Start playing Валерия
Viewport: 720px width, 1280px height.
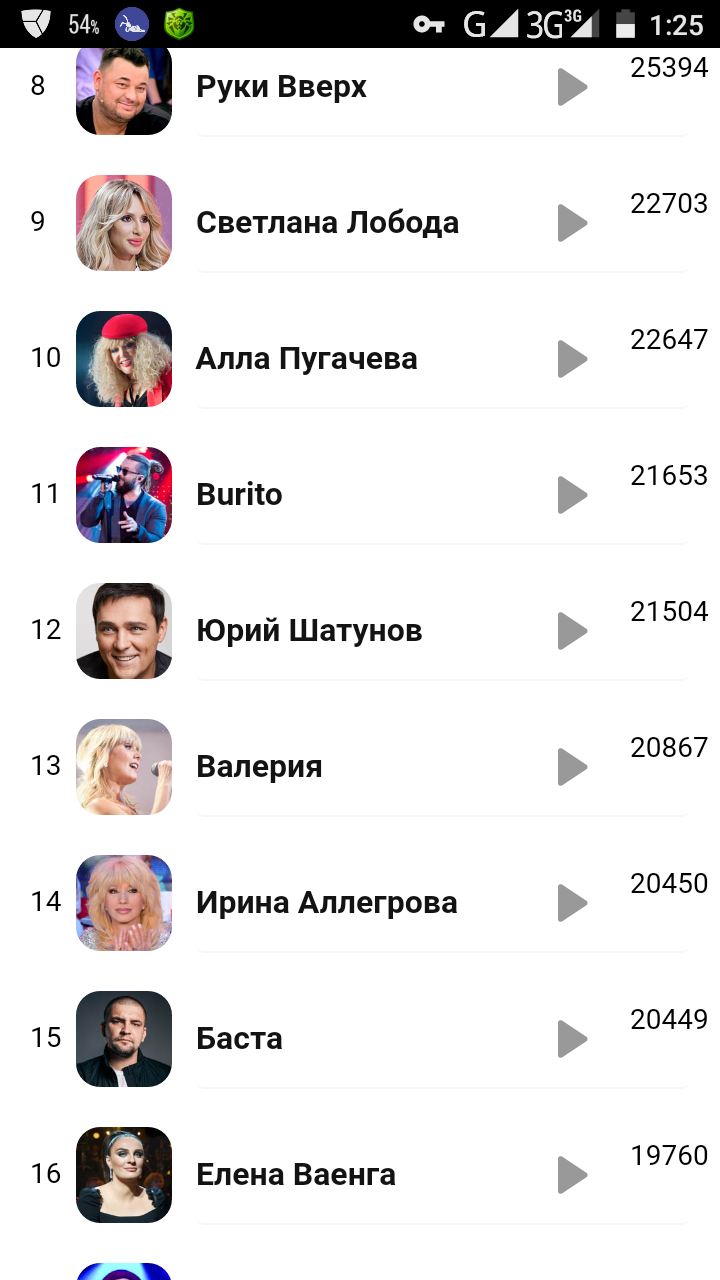572,767
